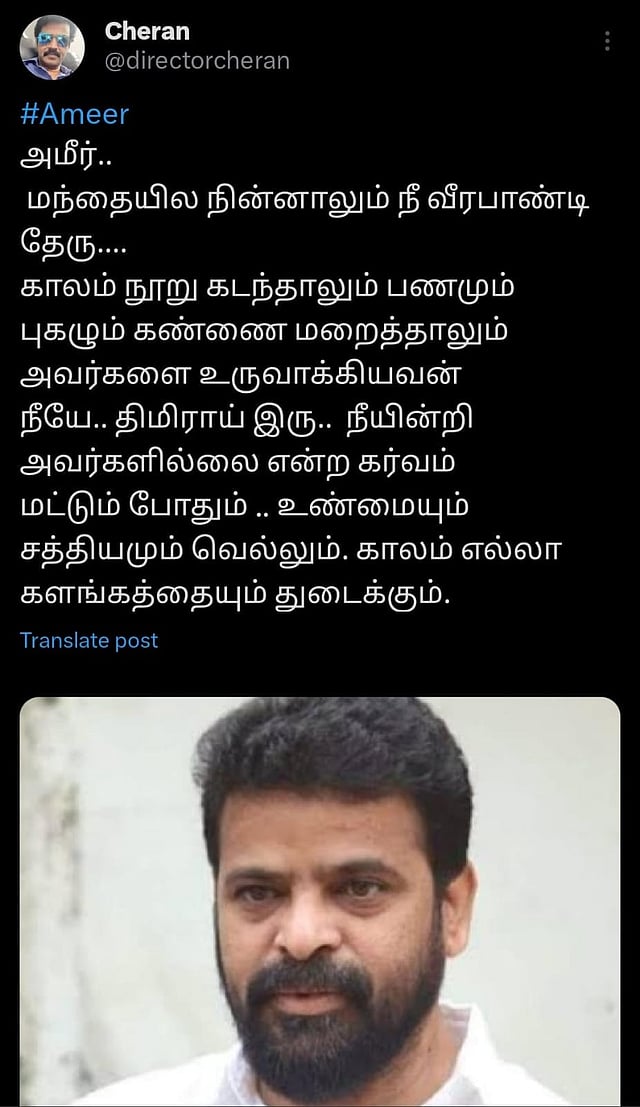Tap Translate post
The height and width of the screenshot is (1107, 640).
click(89, 640)
